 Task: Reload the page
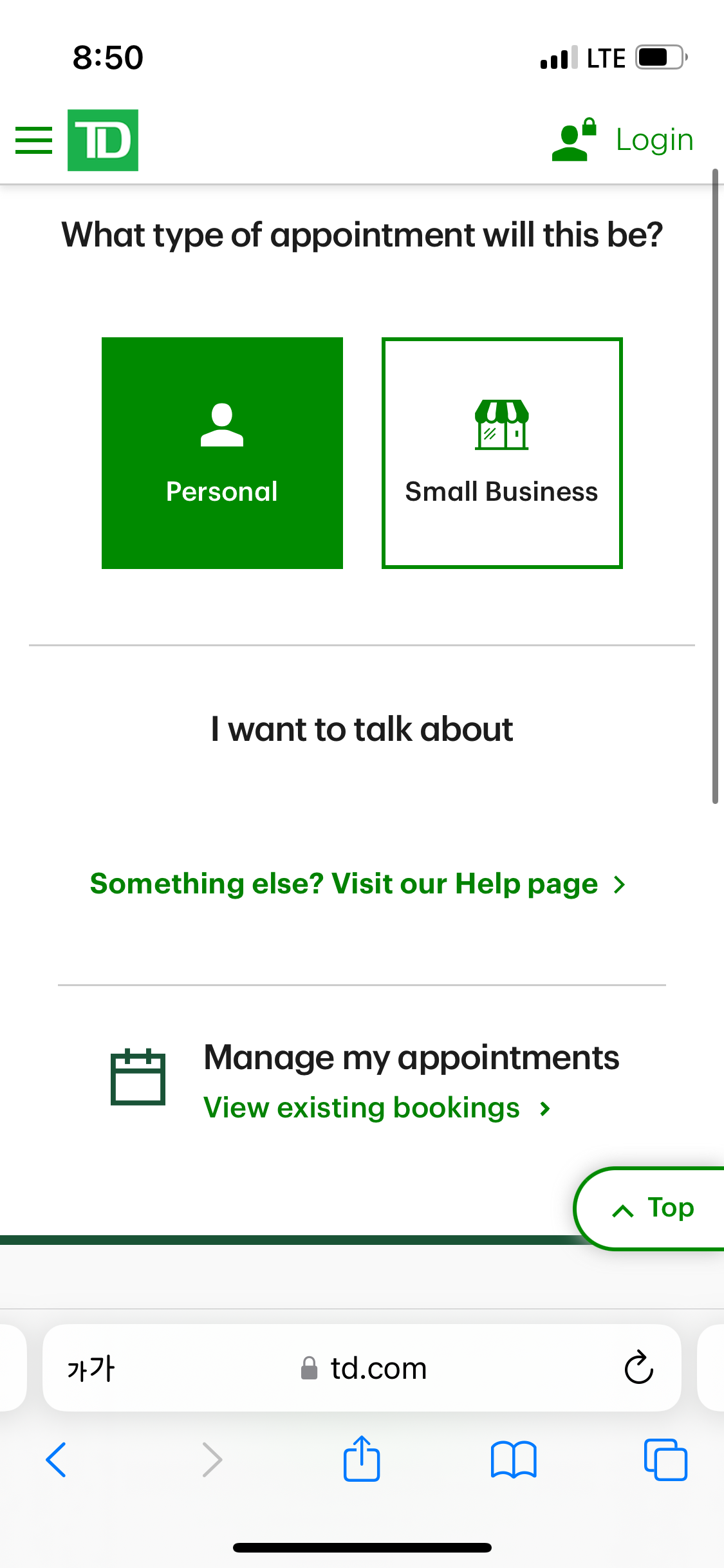tap(638, 1367)
